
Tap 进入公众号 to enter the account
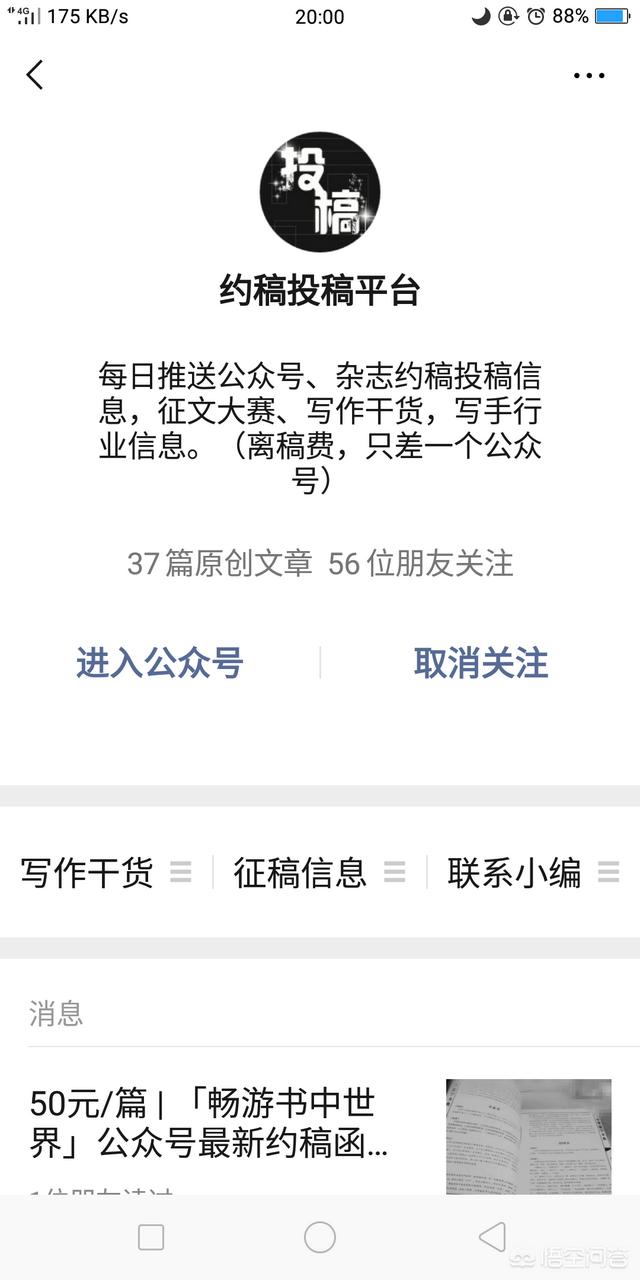click(x=160, y=663)
